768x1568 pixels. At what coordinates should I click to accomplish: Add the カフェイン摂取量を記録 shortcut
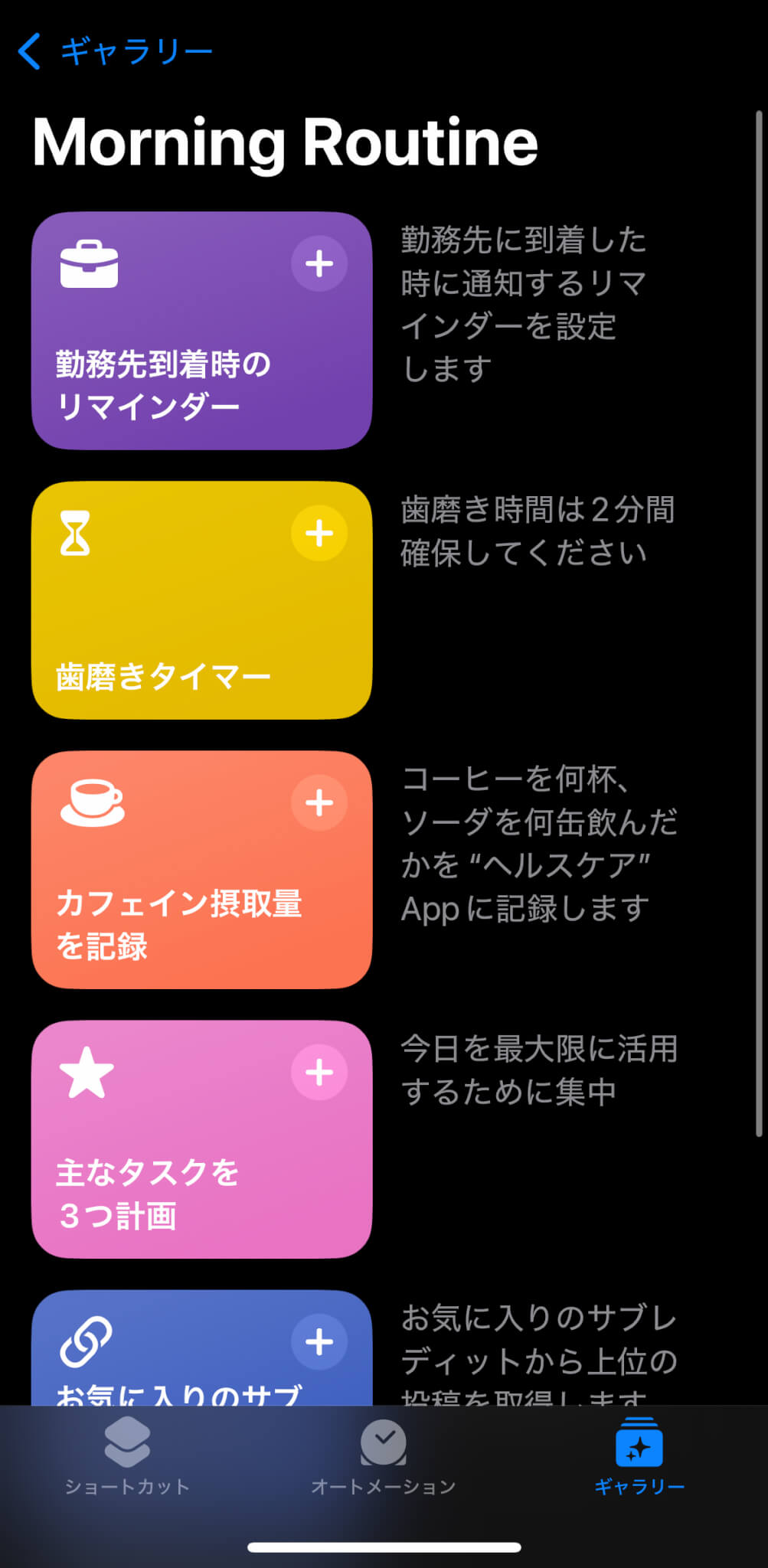pos(319,802)
